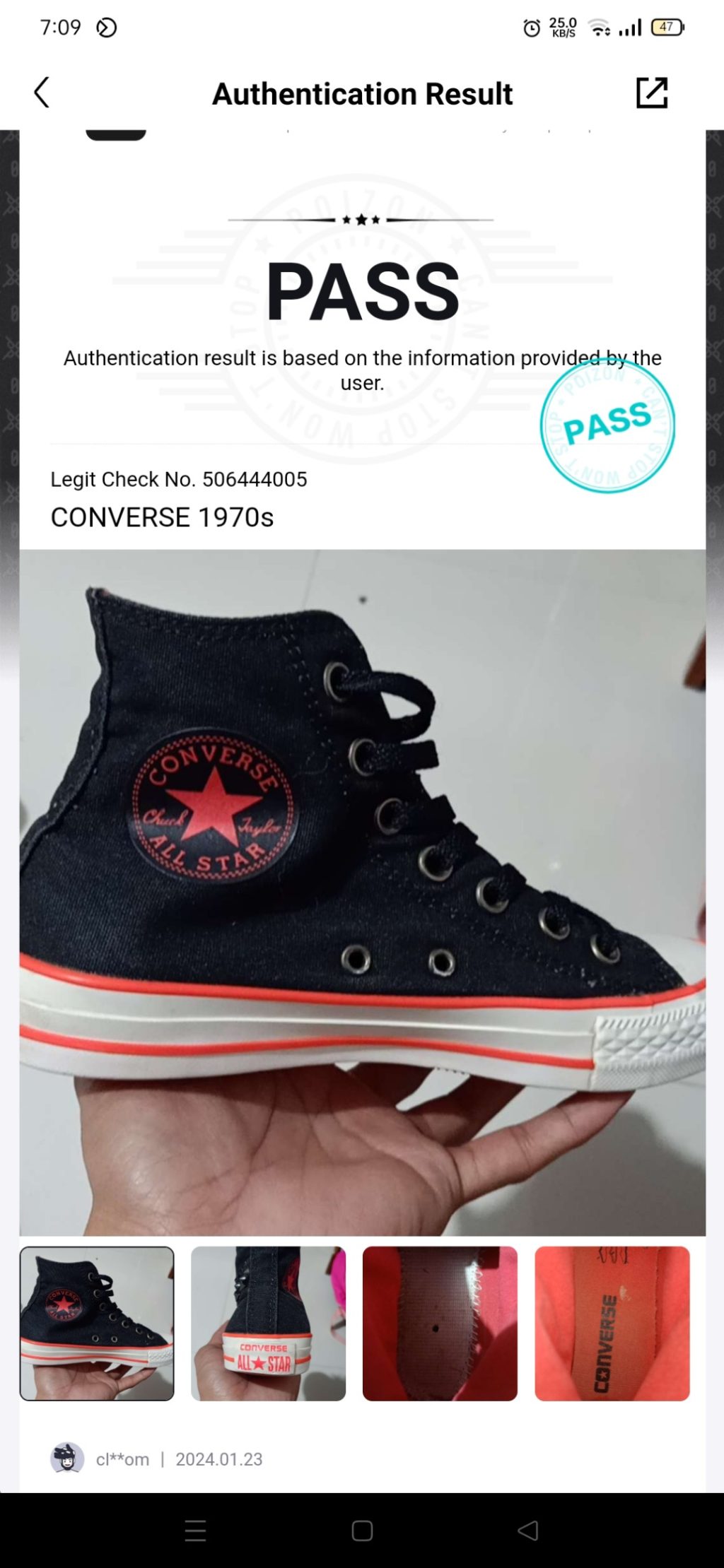
Task: Select the side-view shoe thumbnail
Action: [97, 1323]
